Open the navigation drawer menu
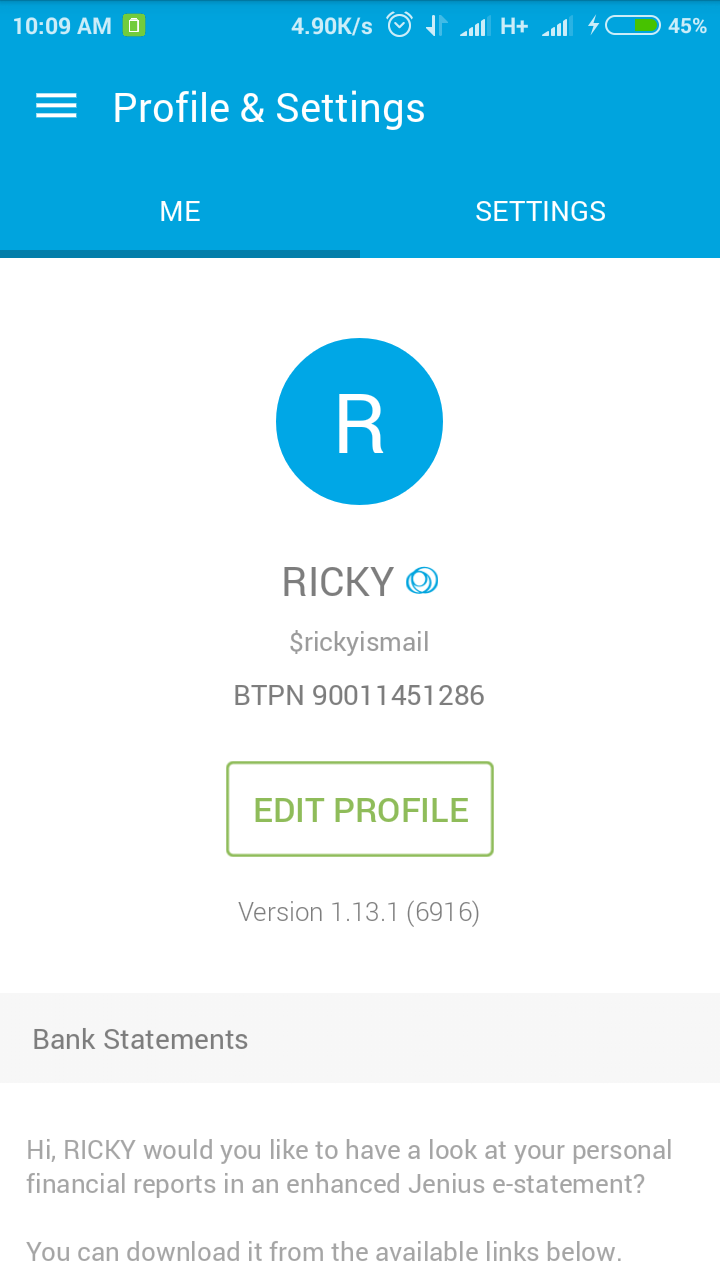The width and height of the screenshot is (720, 1280). (x=56, y=107)
